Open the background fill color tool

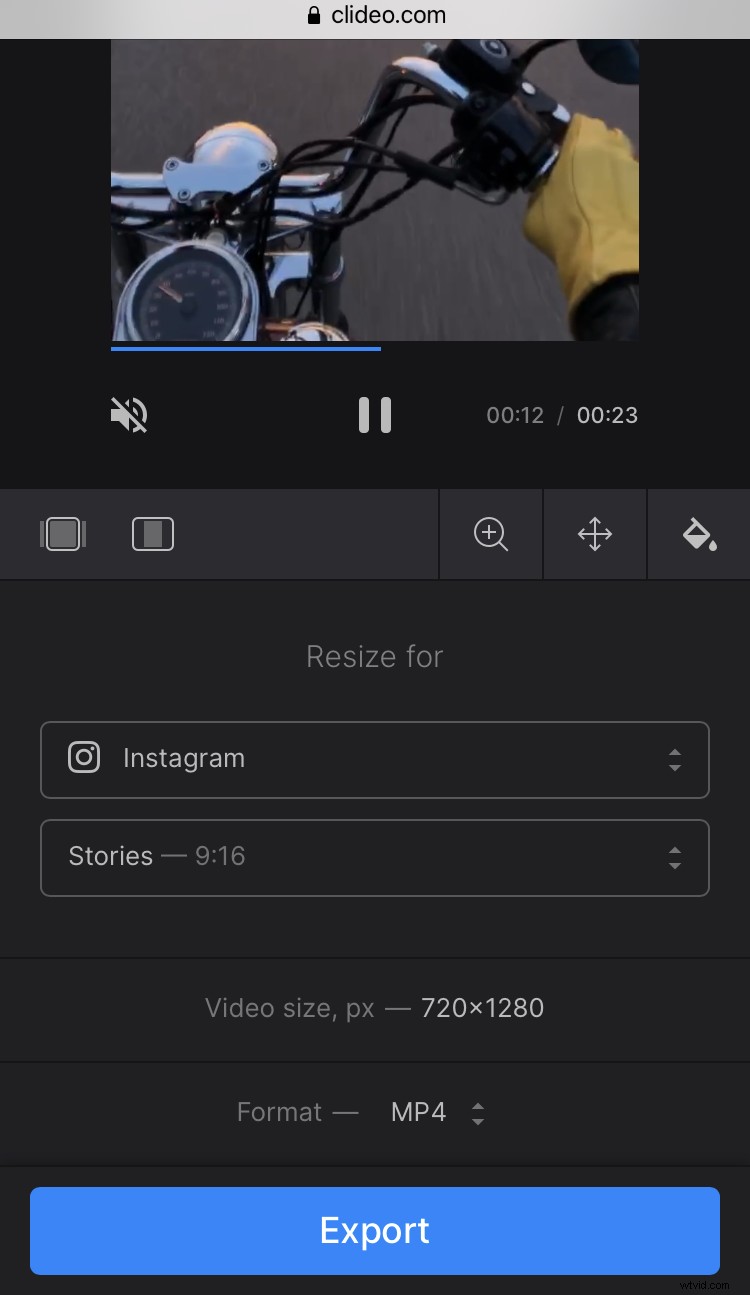tap(699, 534)
